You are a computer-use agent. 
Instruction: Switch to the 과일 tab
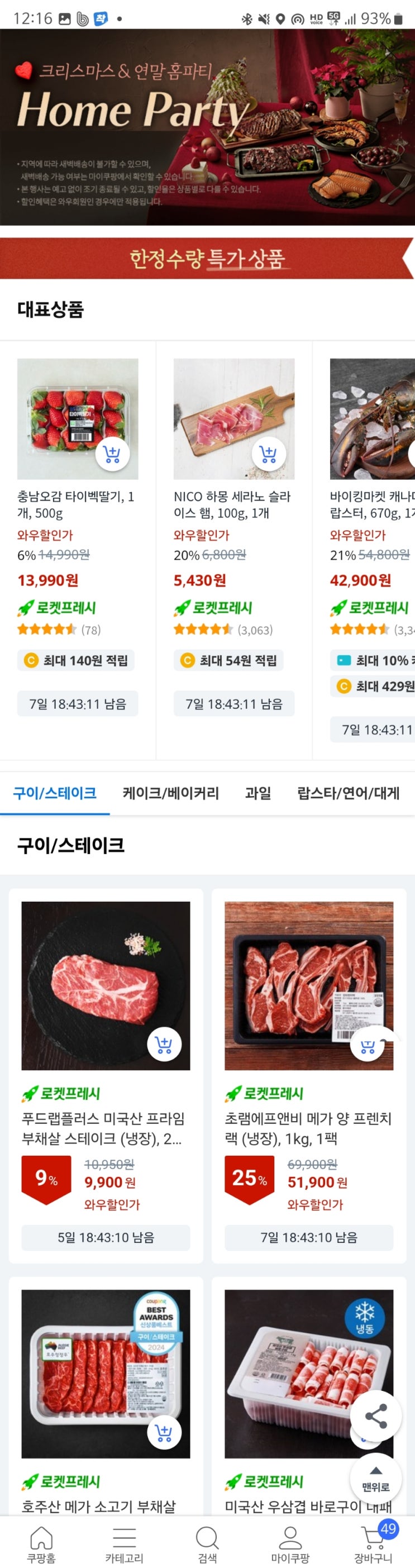[258, 793]
